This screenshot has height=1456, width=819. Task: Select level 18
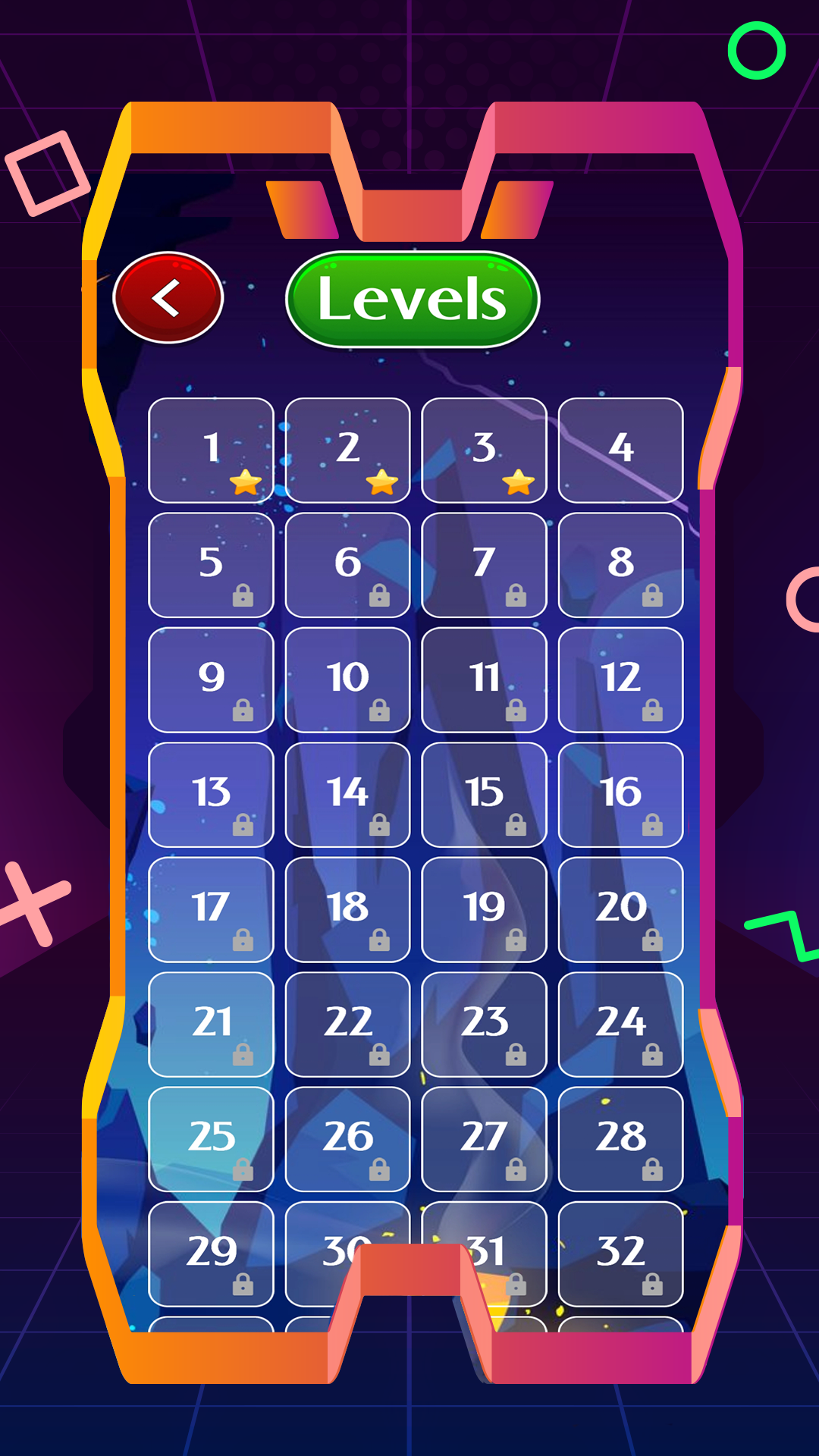pos(347,909)
